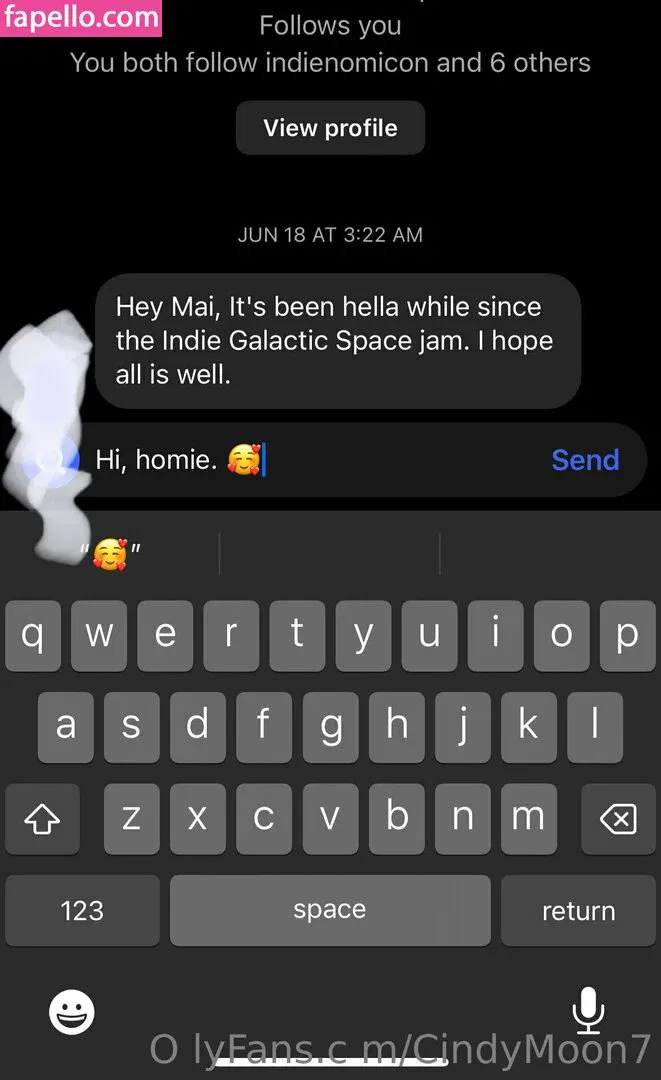
Task: Open the View profile button
Action: [x=330, y=128]
